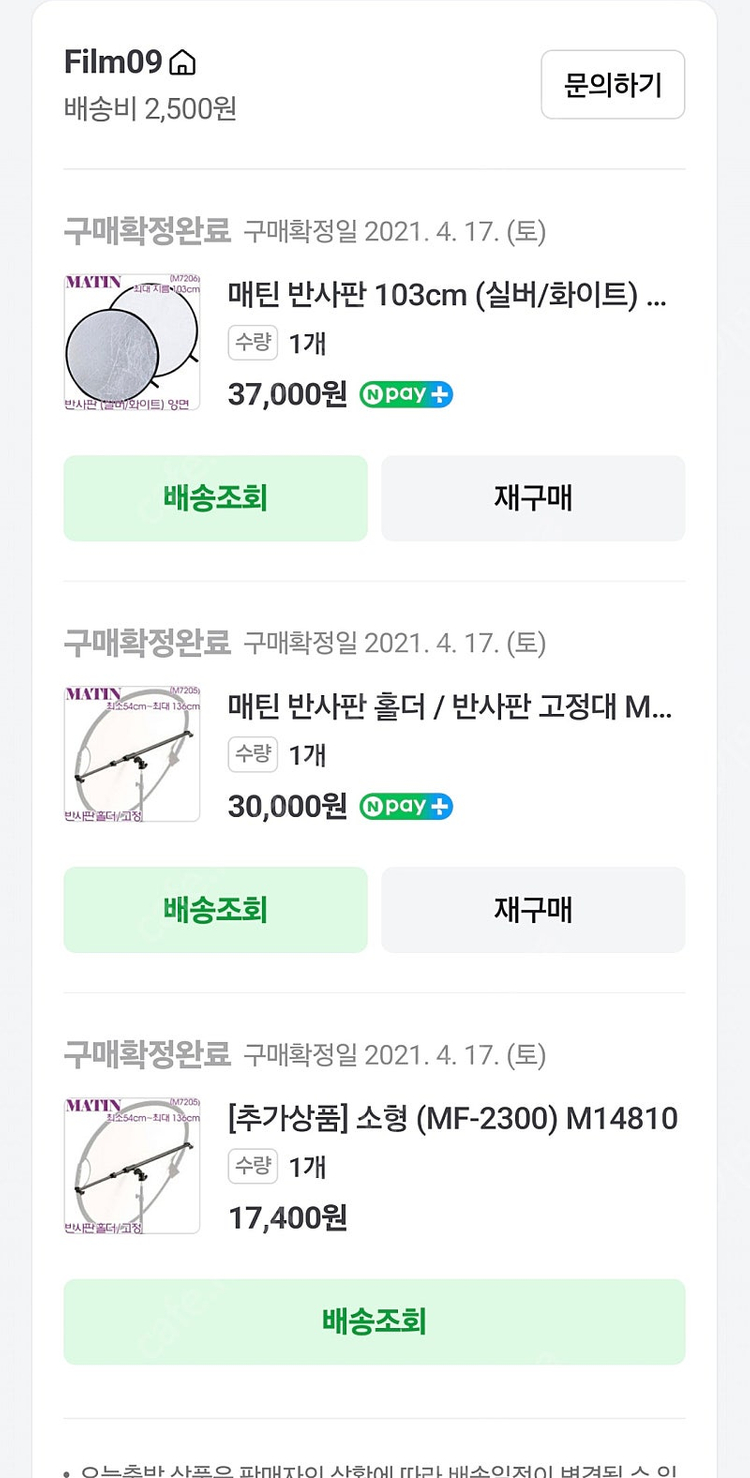Image resolution: width=750 pixels, height=1478 pixels.
Task: Click 배송조회 for the 반사판 홀더 order
Action: pyautogui.click(x=215, y=910)
